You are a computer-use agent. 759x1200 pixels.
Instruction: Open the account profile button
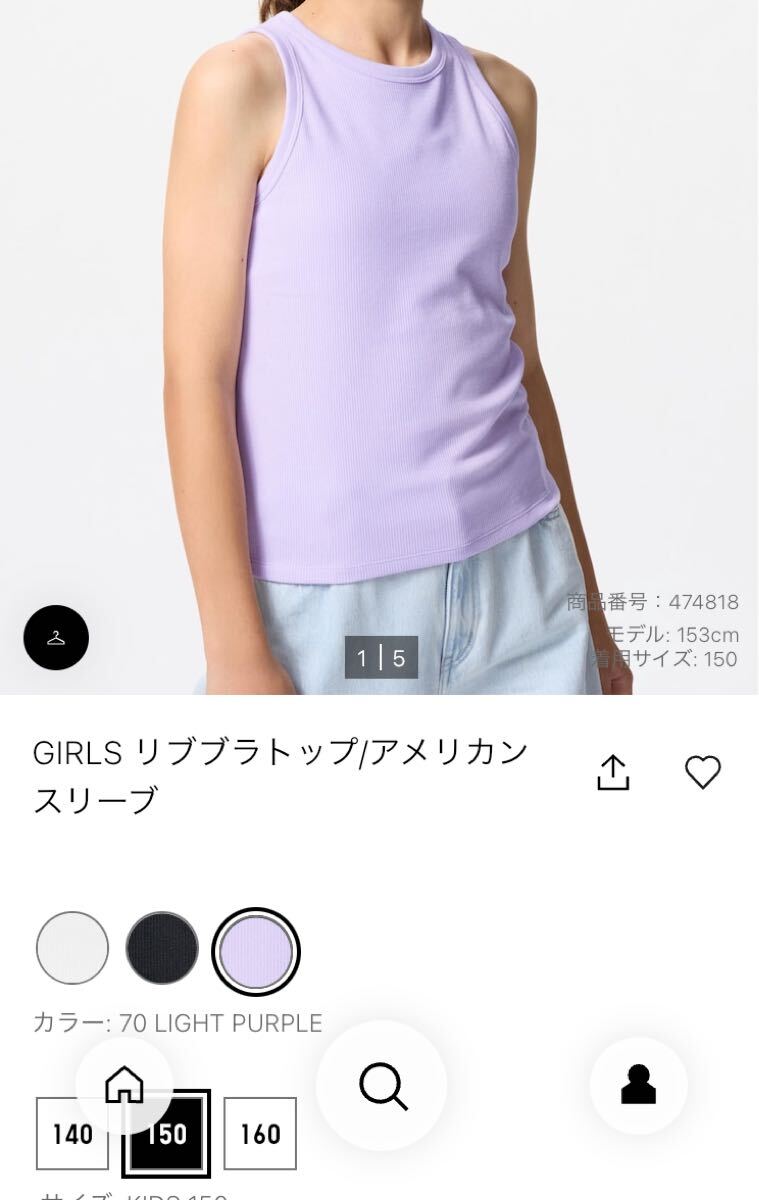pyautogui.click(x=638, y=1086)
